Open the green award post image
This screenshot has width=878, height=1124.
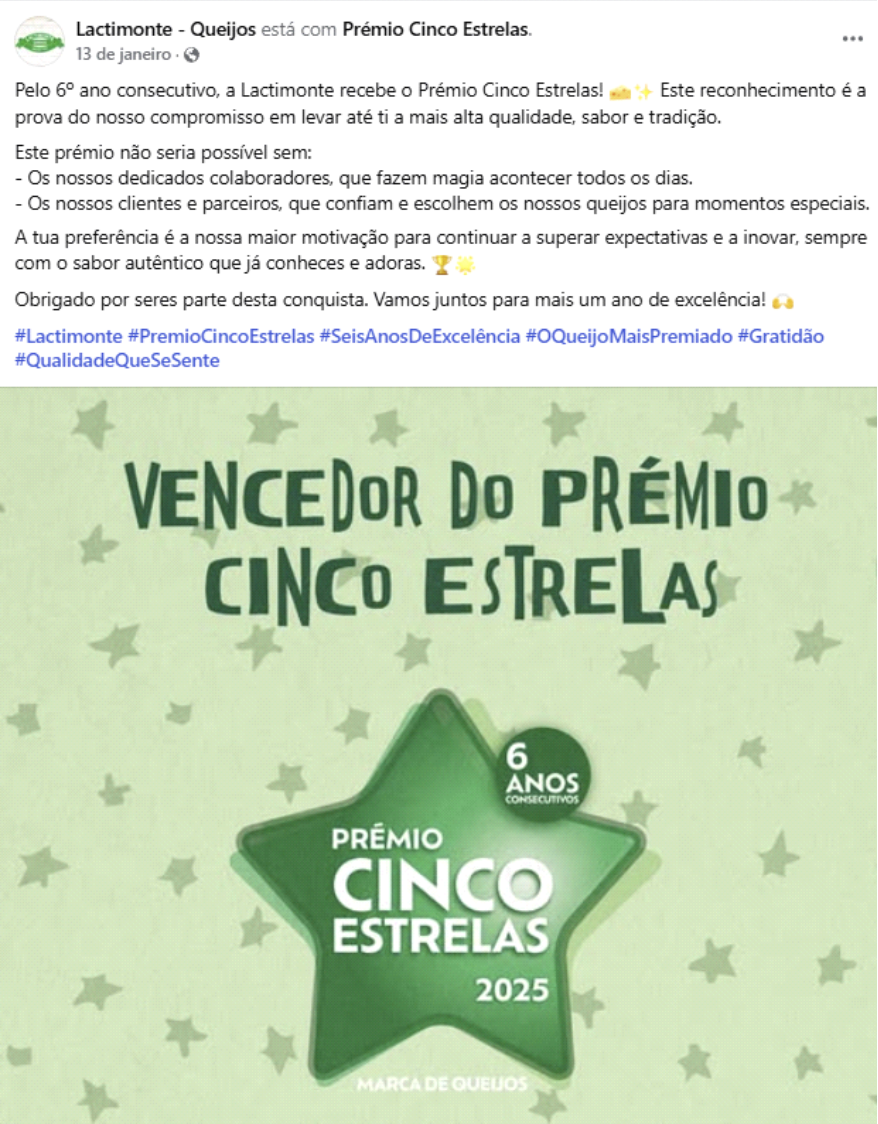[438, 755]
